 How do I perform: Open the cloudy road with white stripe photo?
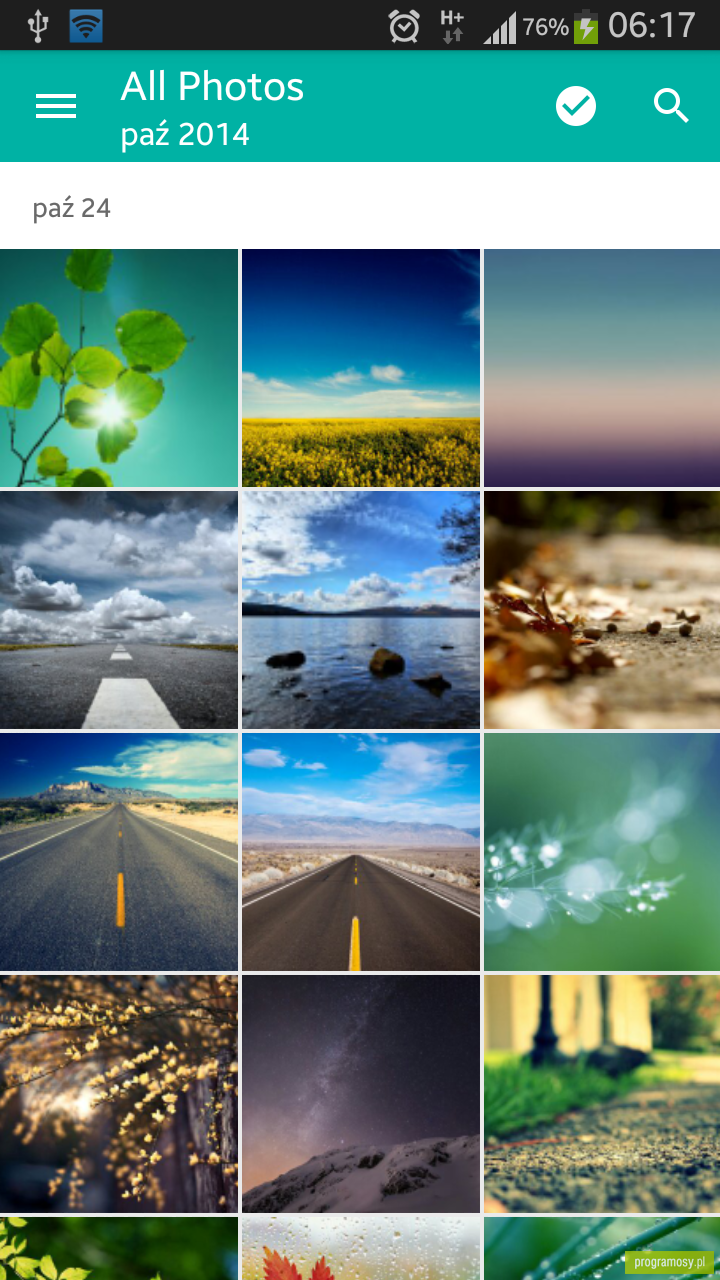(119, 610)
